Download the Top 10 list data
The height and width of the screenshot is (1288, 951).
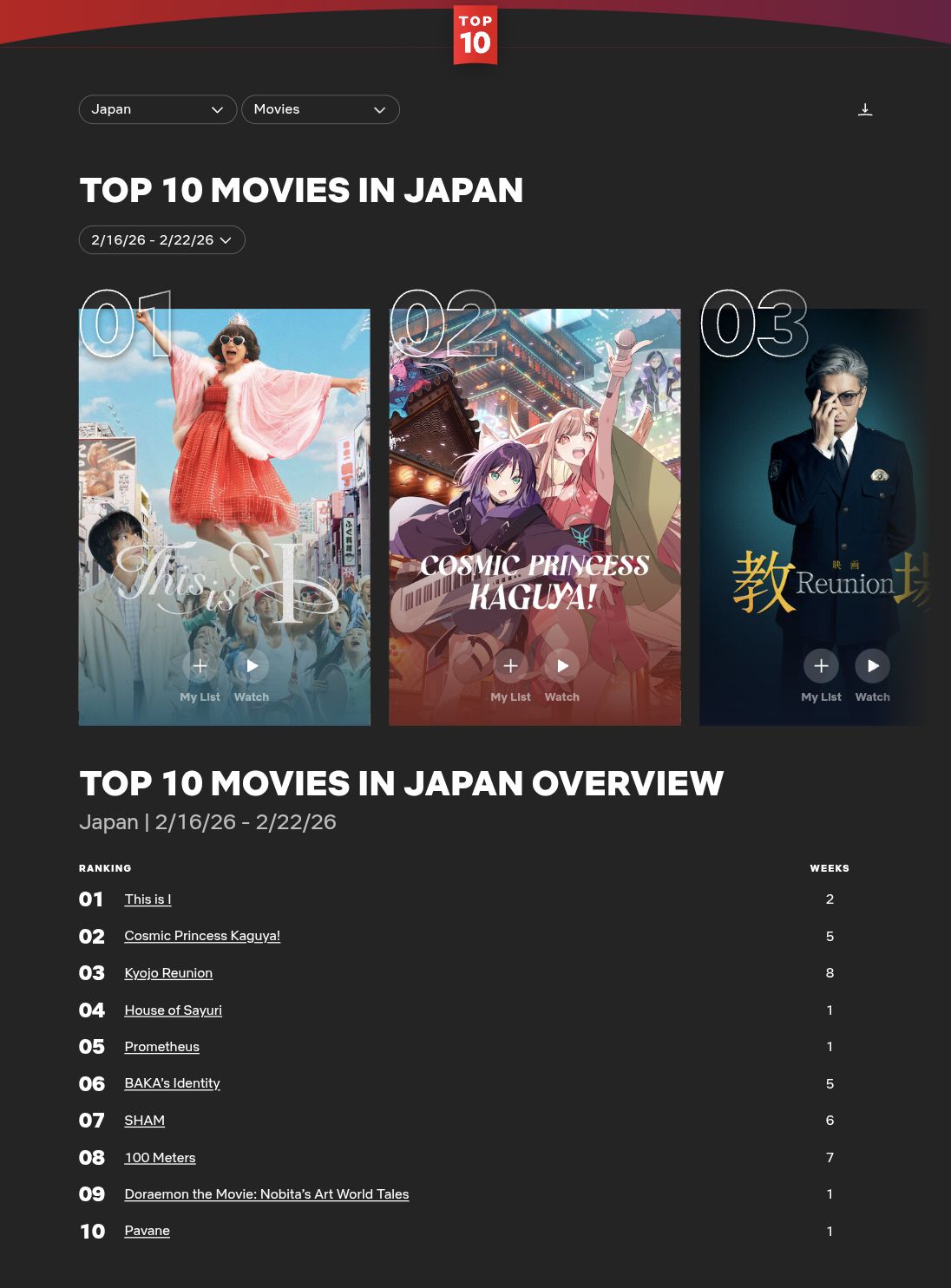click(x=864, y=109)
